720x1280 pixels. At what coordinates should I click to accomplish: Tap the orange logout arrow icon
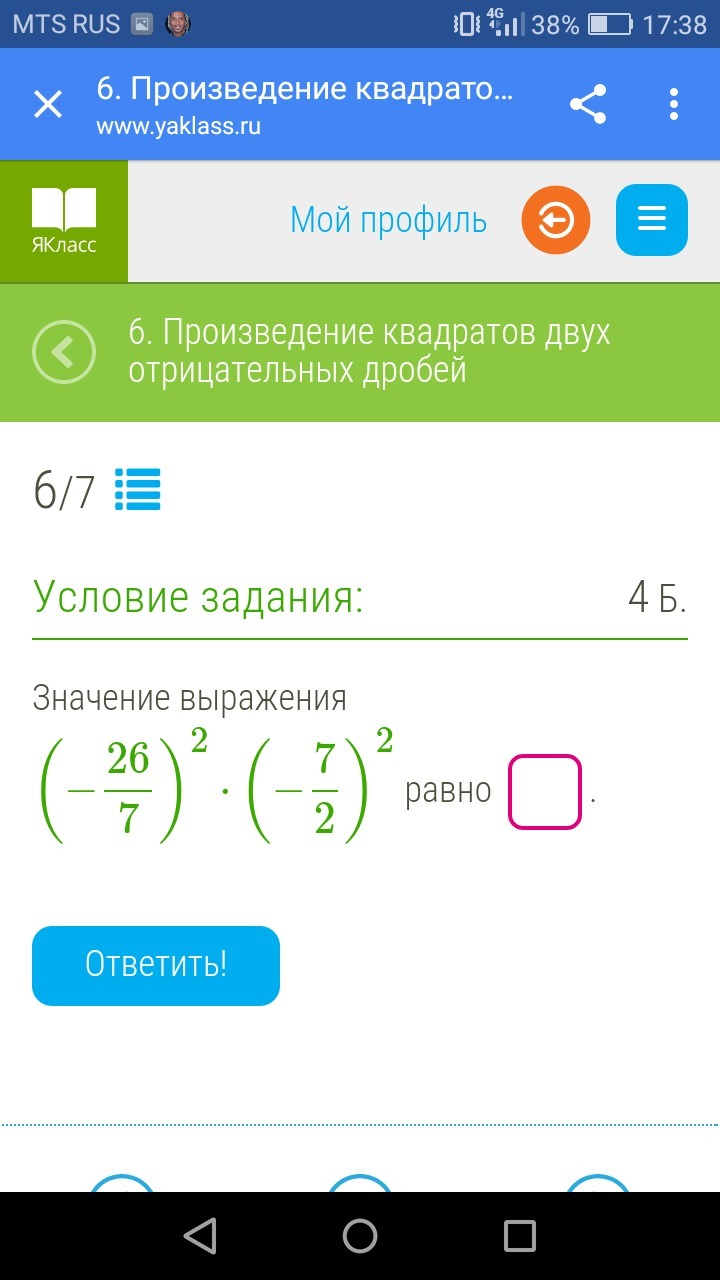tap(556, 219)
